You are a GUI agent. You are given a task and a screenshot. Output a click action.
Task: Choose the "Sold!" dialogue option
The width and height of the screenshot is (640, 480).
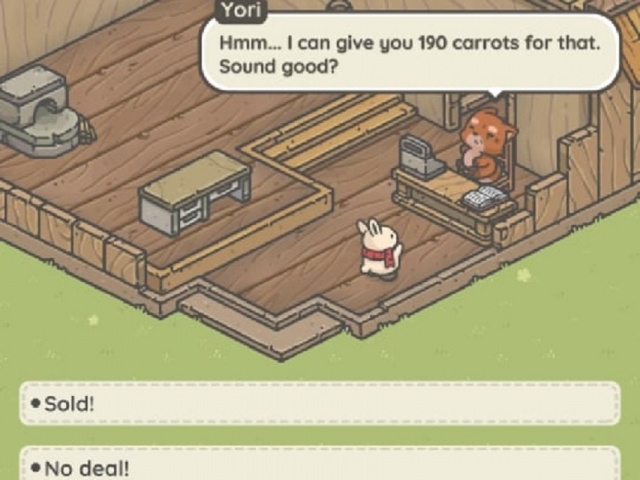(319, 404)
